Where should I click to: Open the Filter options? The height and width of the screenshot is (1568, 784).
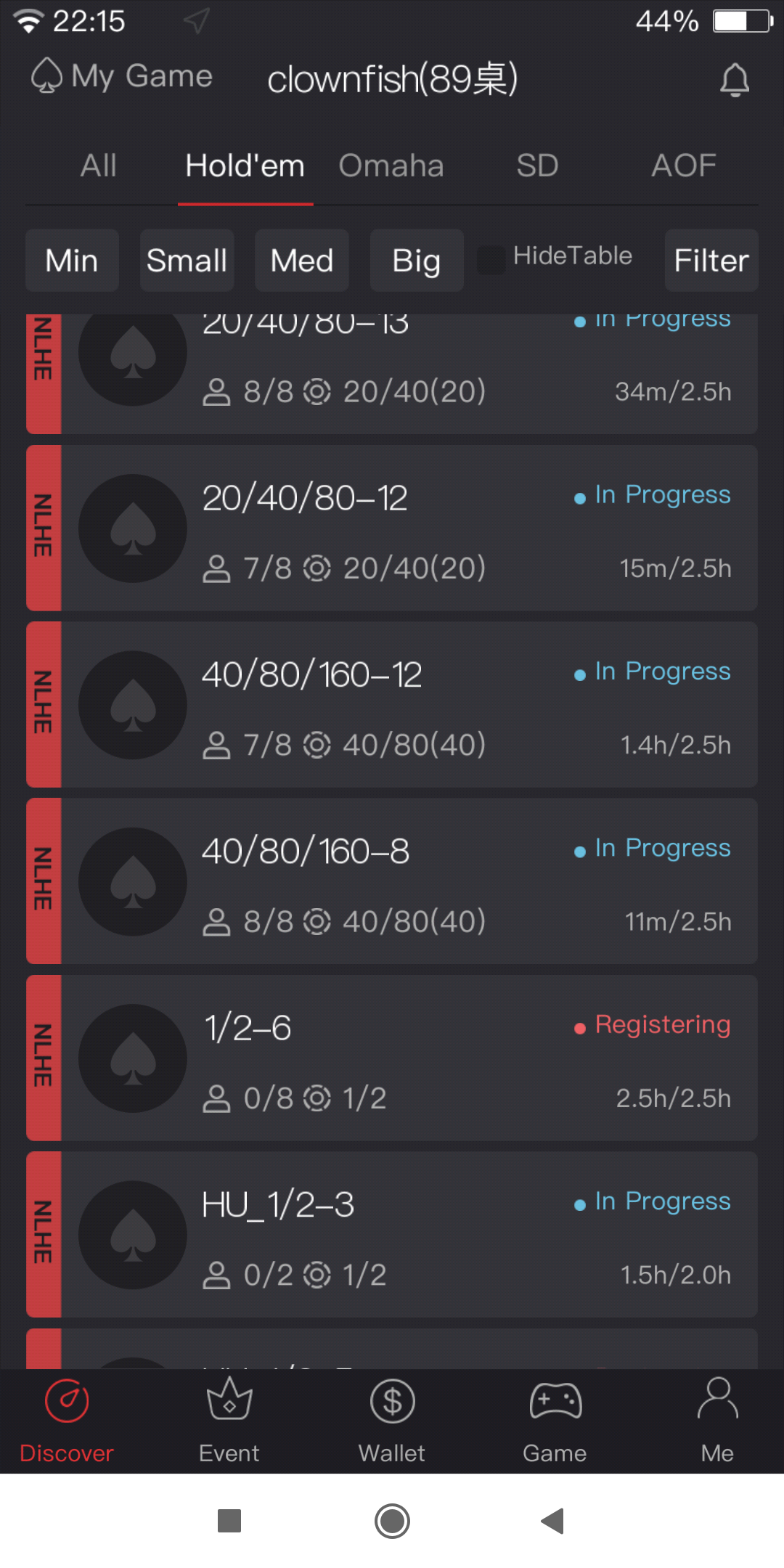[x=711, y=261]
